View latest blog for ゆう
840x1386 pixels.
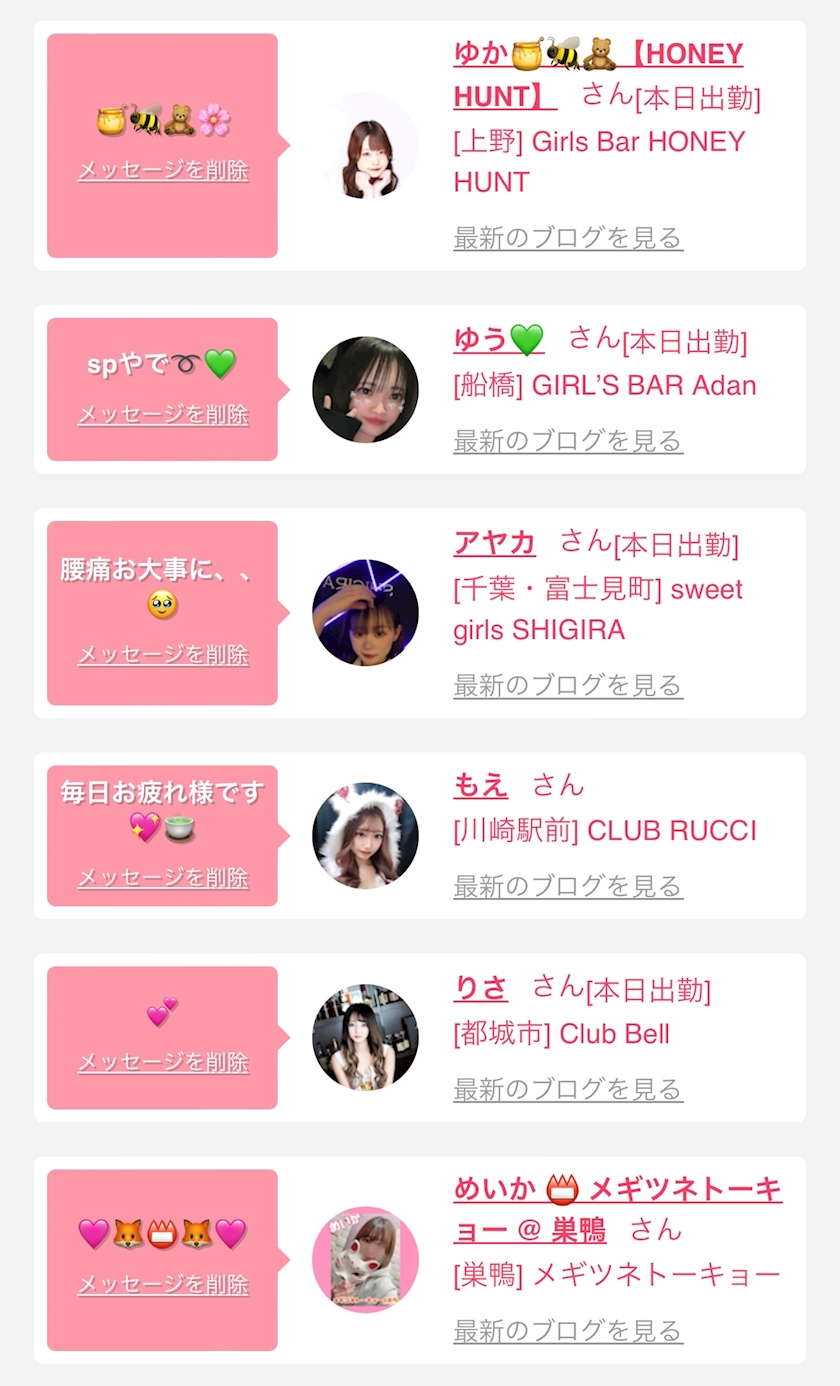click(568, 441)
